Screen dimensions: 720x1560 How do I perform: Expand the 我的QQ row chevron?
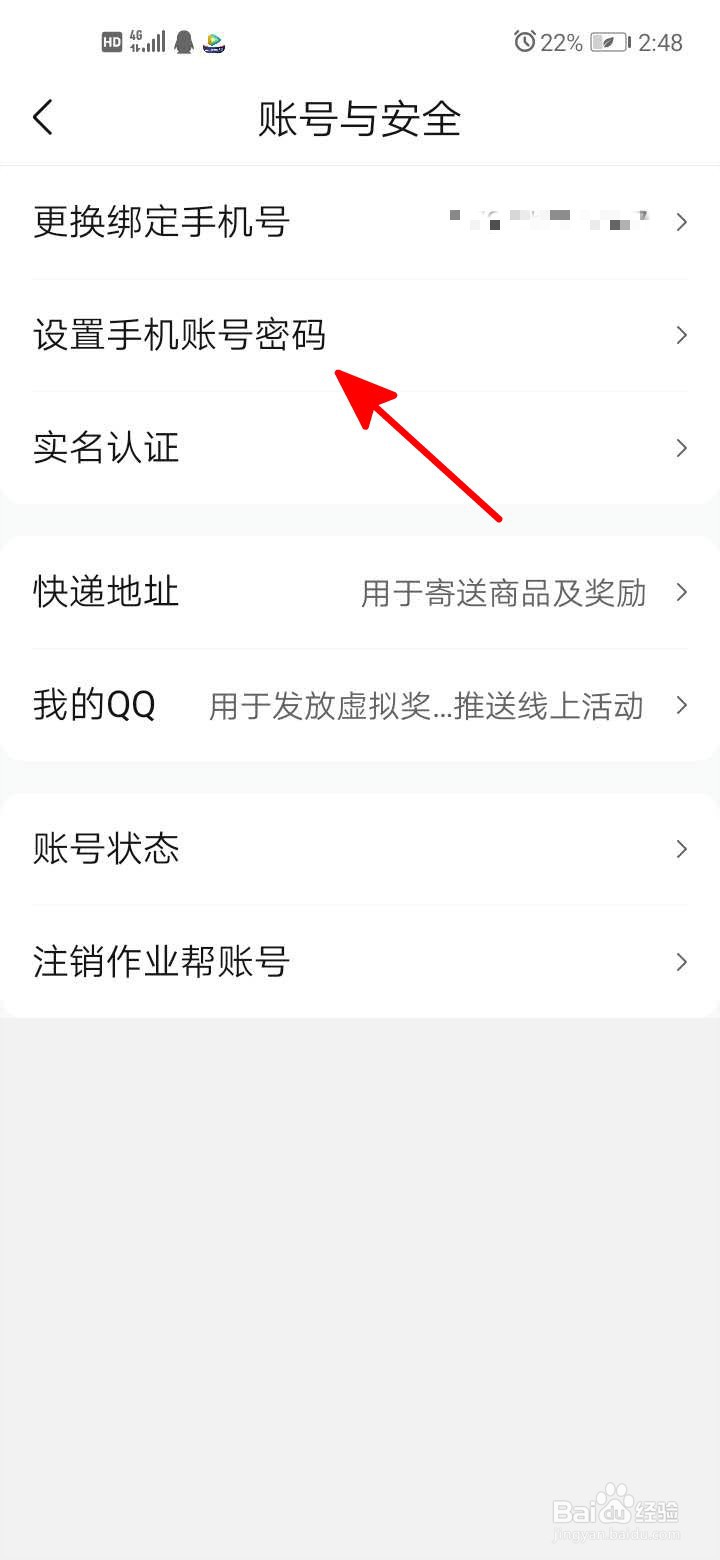point(683,706)
